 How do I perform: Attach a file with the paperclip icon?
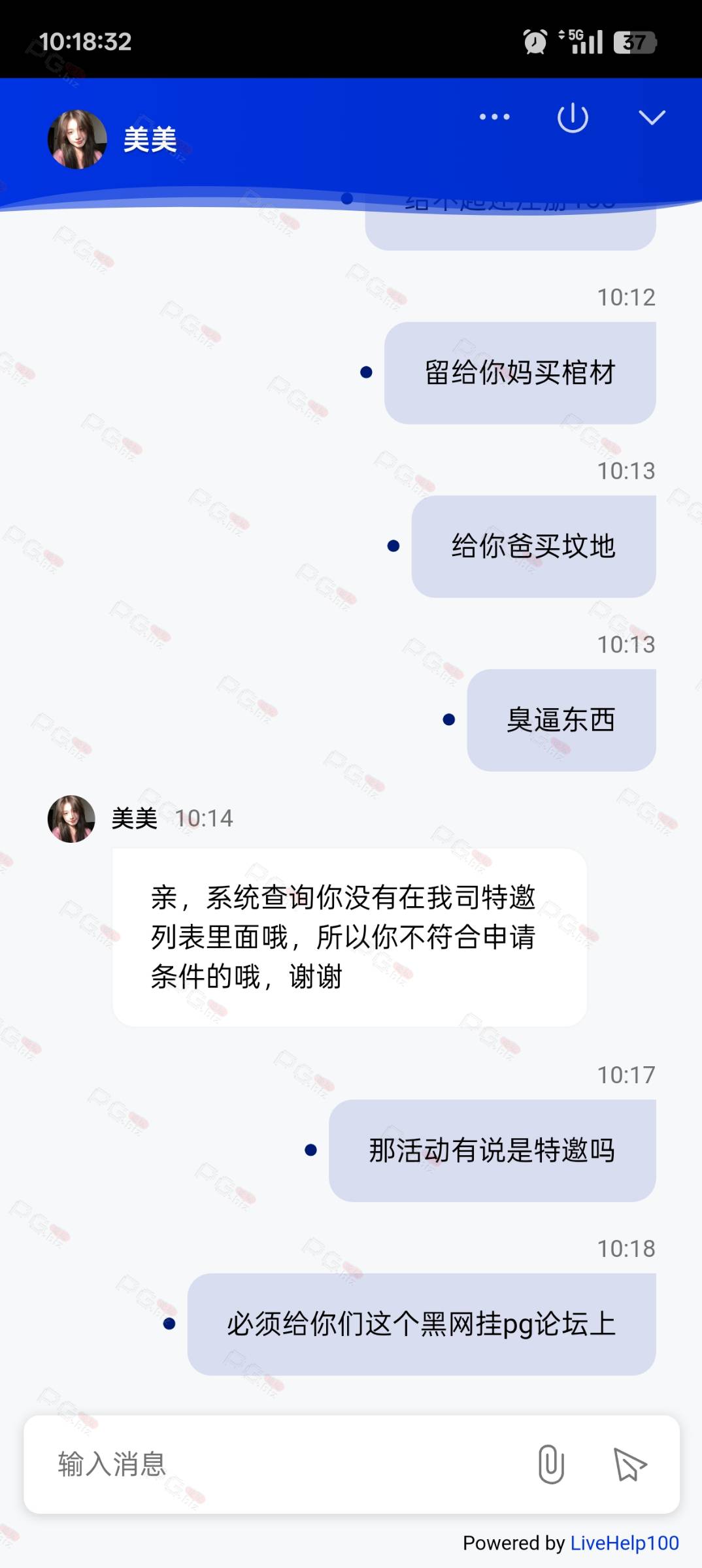pyautogui.click(x=551, y=1464)
